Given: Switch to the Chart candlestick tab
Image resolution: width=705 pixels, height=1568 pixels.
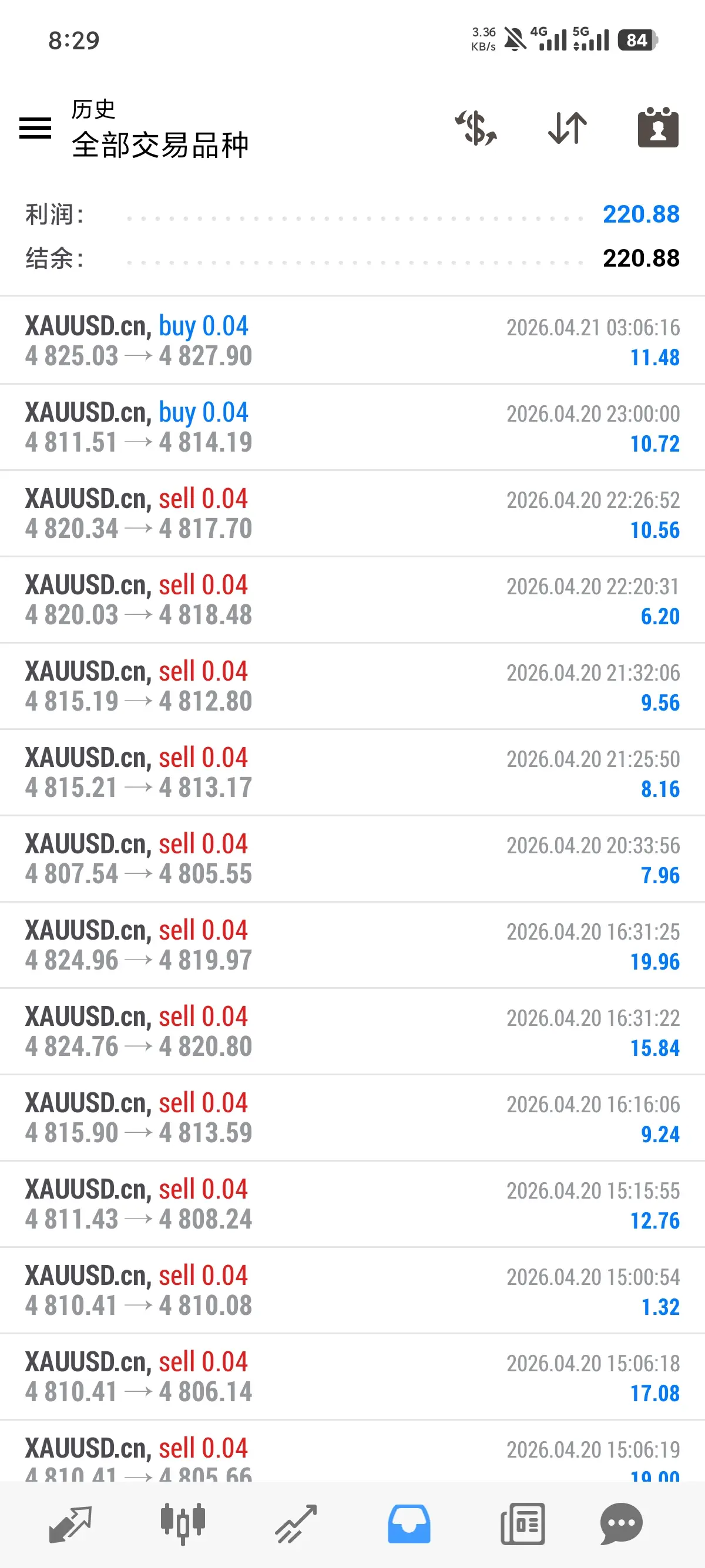Looking at the screenshot, I should pyautogui.click(x=183, y=1523).
